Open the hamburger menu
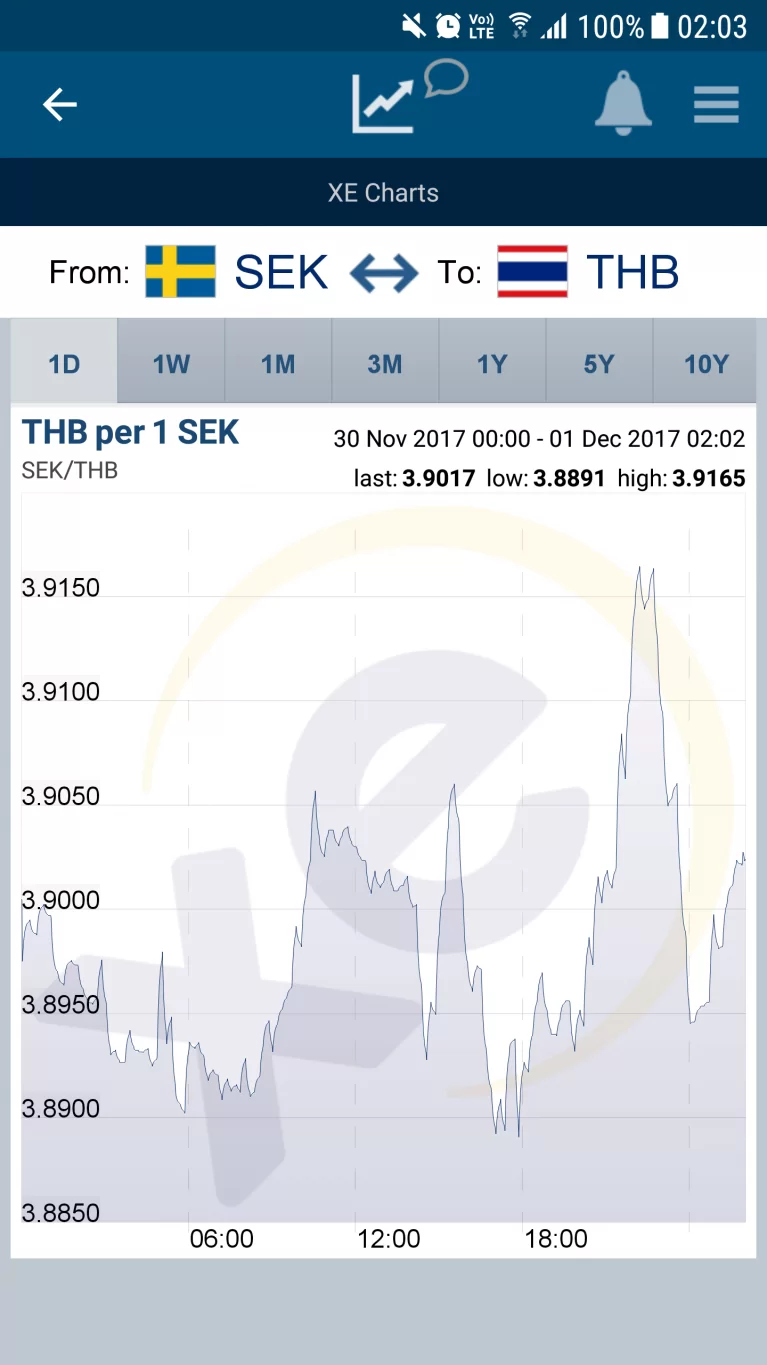This screenshot has height=1365, width=767. 716,104
